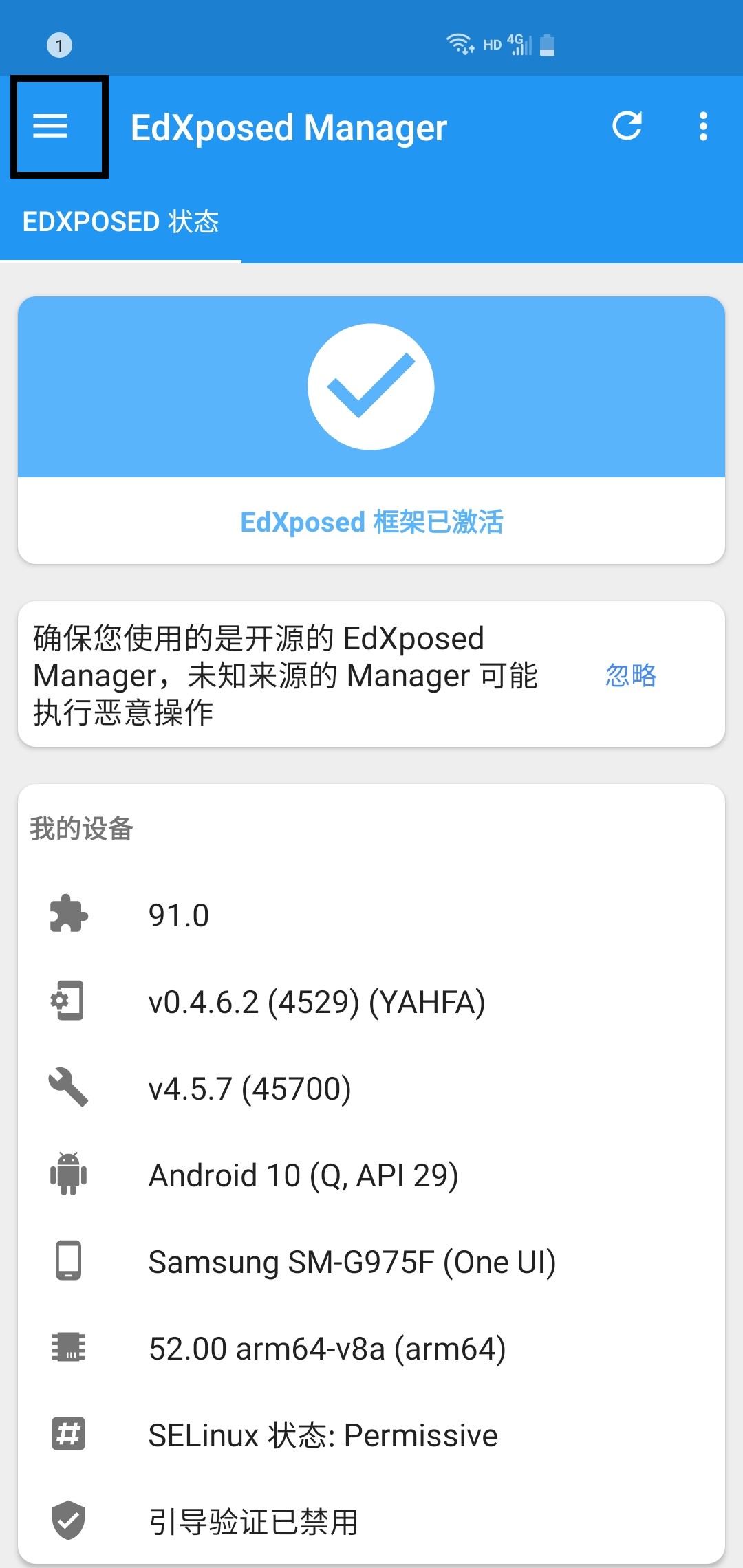Tap the refresh icon

627,126
